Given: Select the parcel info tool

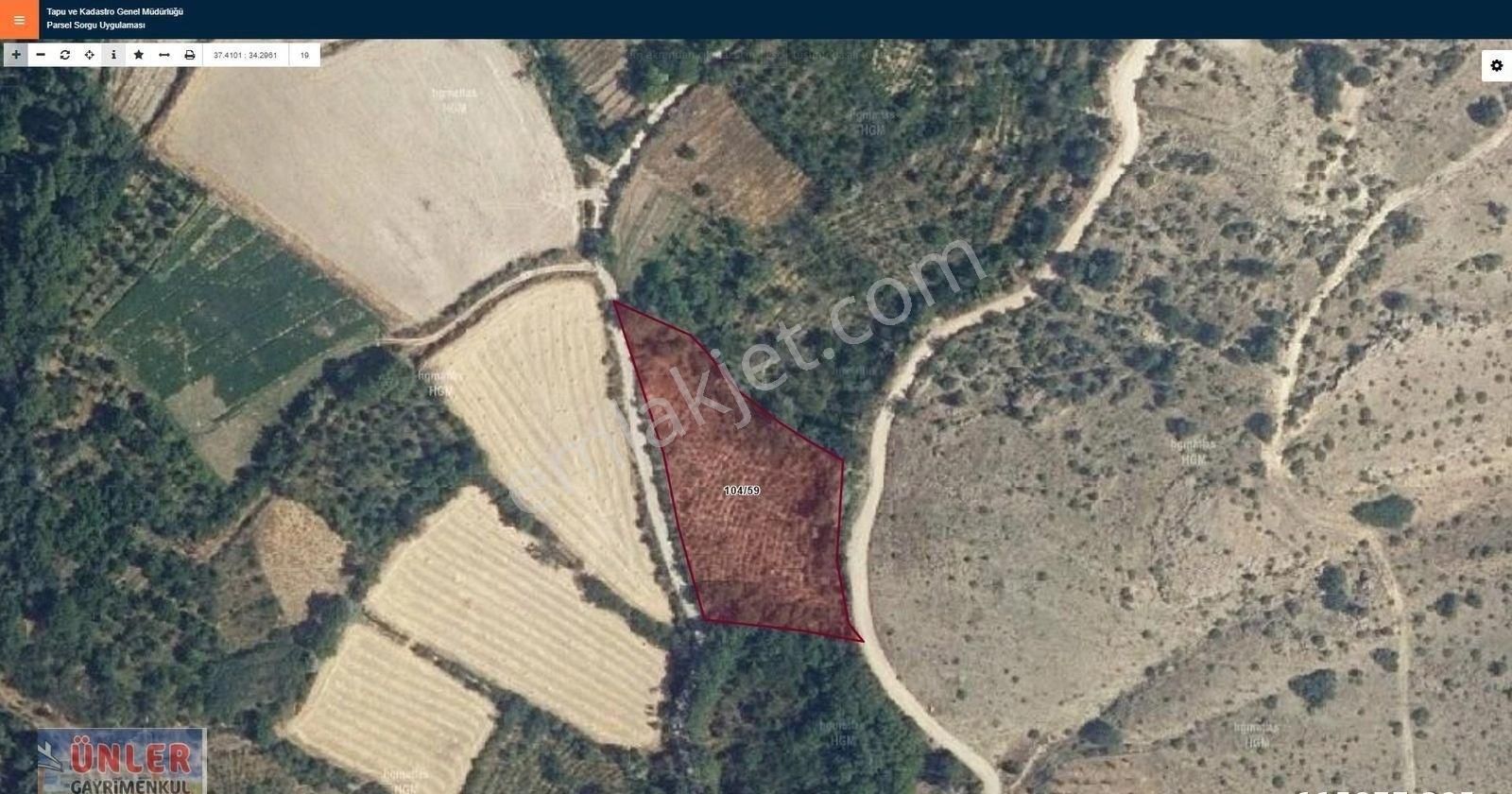Looking at the screenshot, I should point(113,55).
